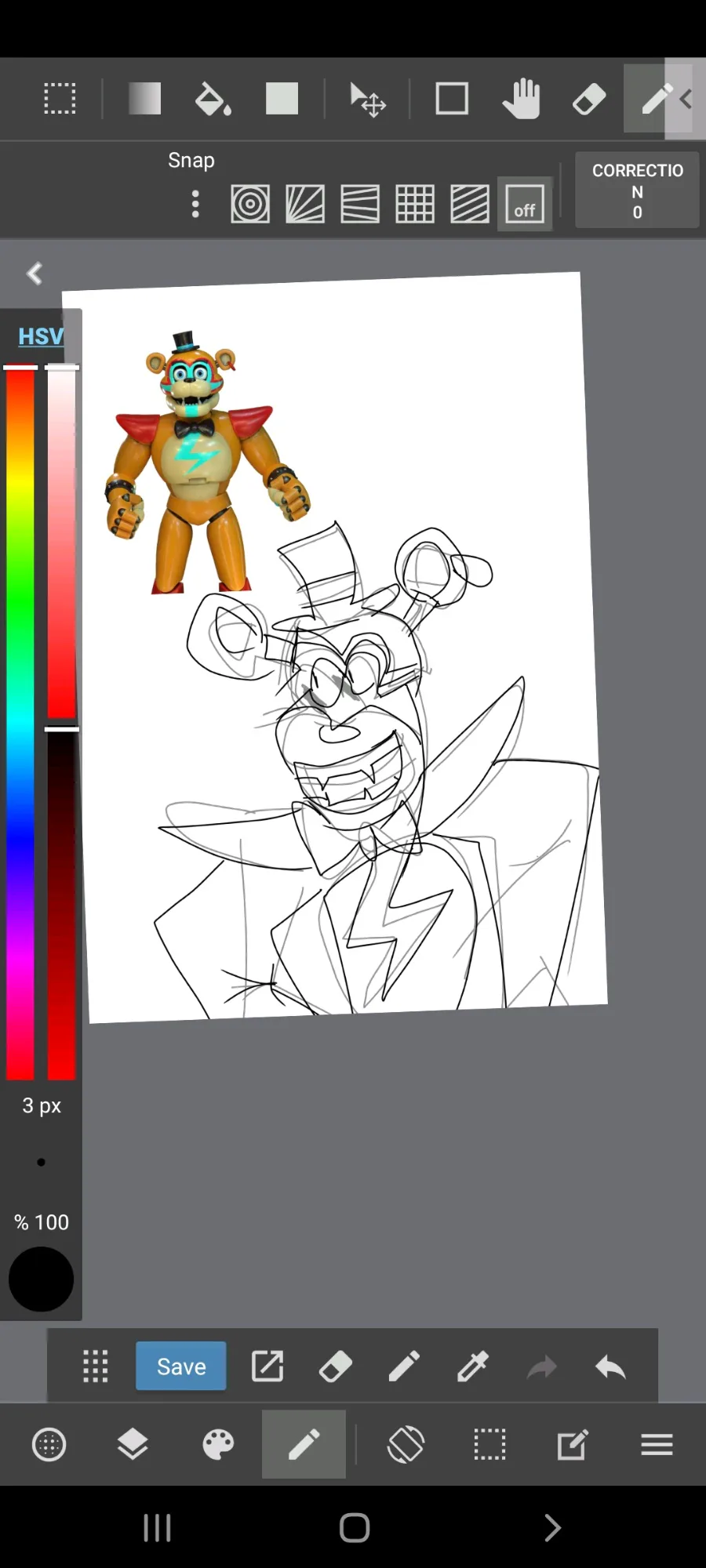Image resolution: width=706 pixels, height=1568 pixels.
Task: Activate the hand pan tool
Action: click(521, 100)
